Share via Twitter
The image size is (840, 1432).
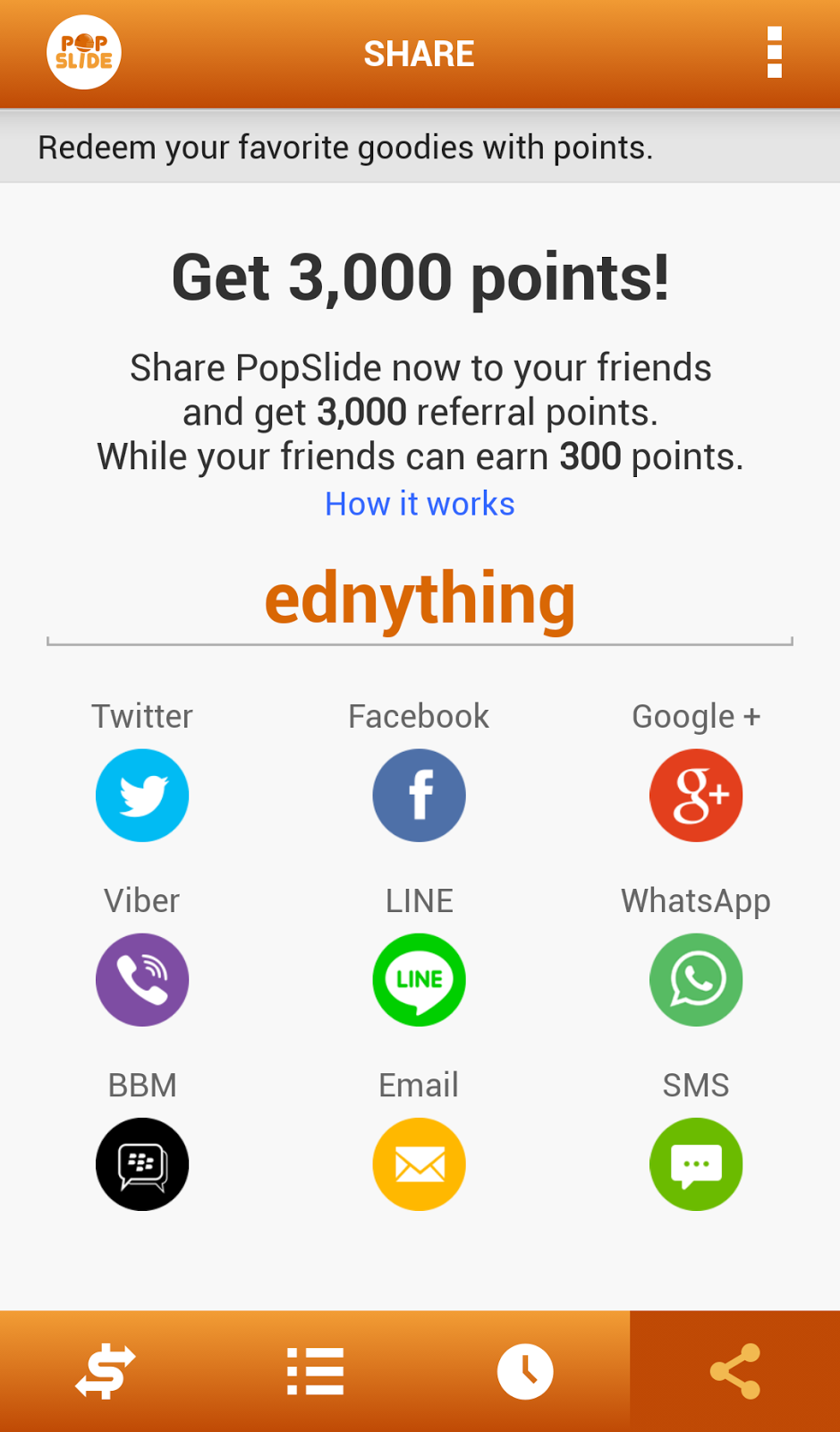[x=142, y=795]
